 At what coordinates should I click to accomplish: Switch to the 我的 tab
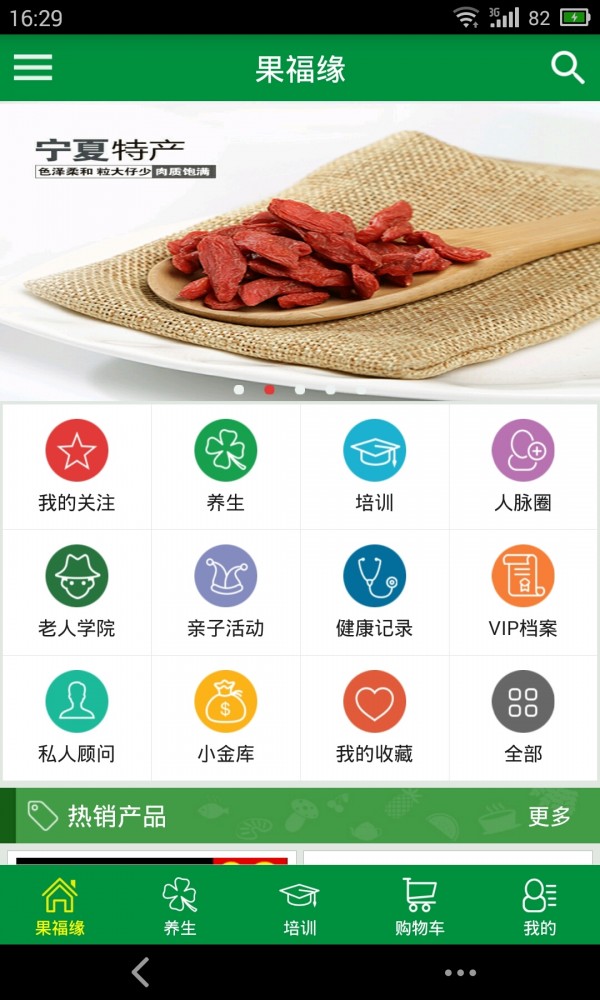tap(540, 906)
